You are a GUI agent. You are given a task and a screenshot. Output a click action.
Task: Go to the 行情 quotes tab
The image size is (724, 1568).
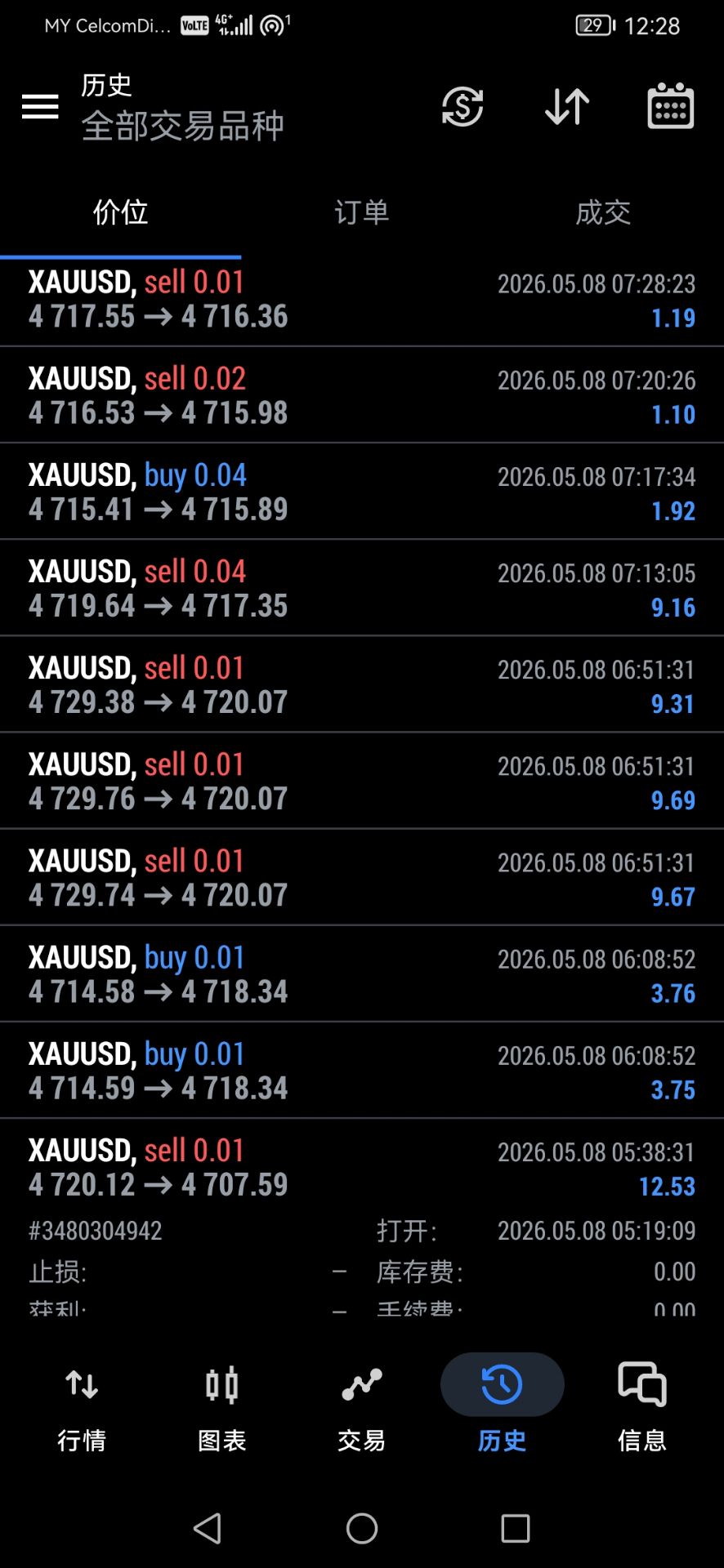pyautogui.click(x=82, y=1409)
